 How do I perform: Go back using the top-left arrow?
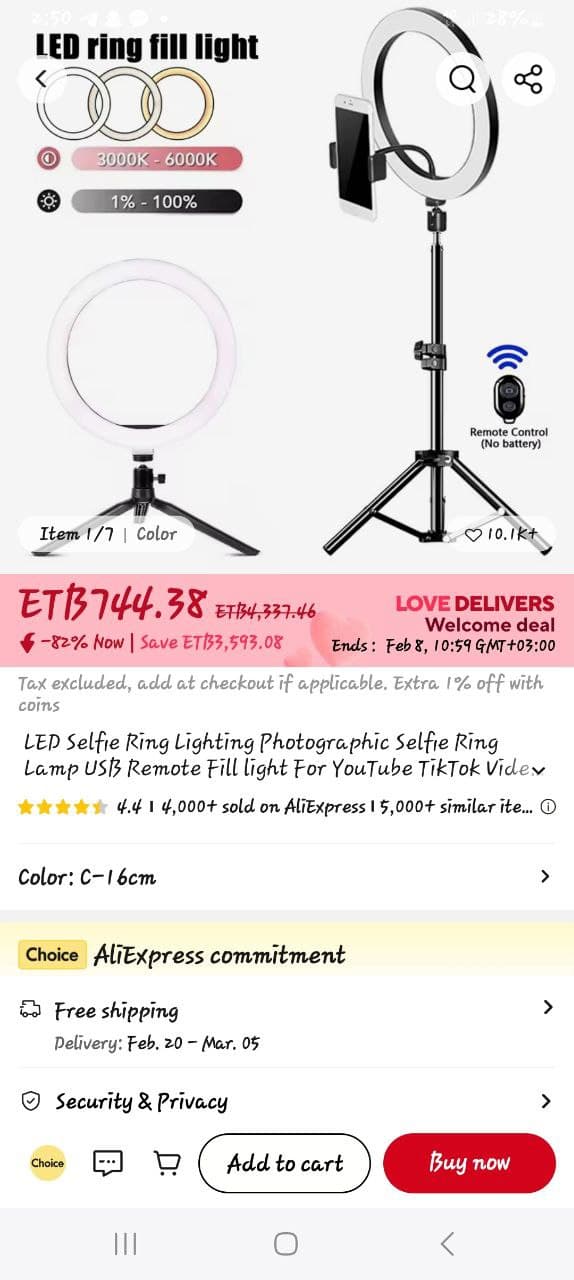[x=41, y=79]
